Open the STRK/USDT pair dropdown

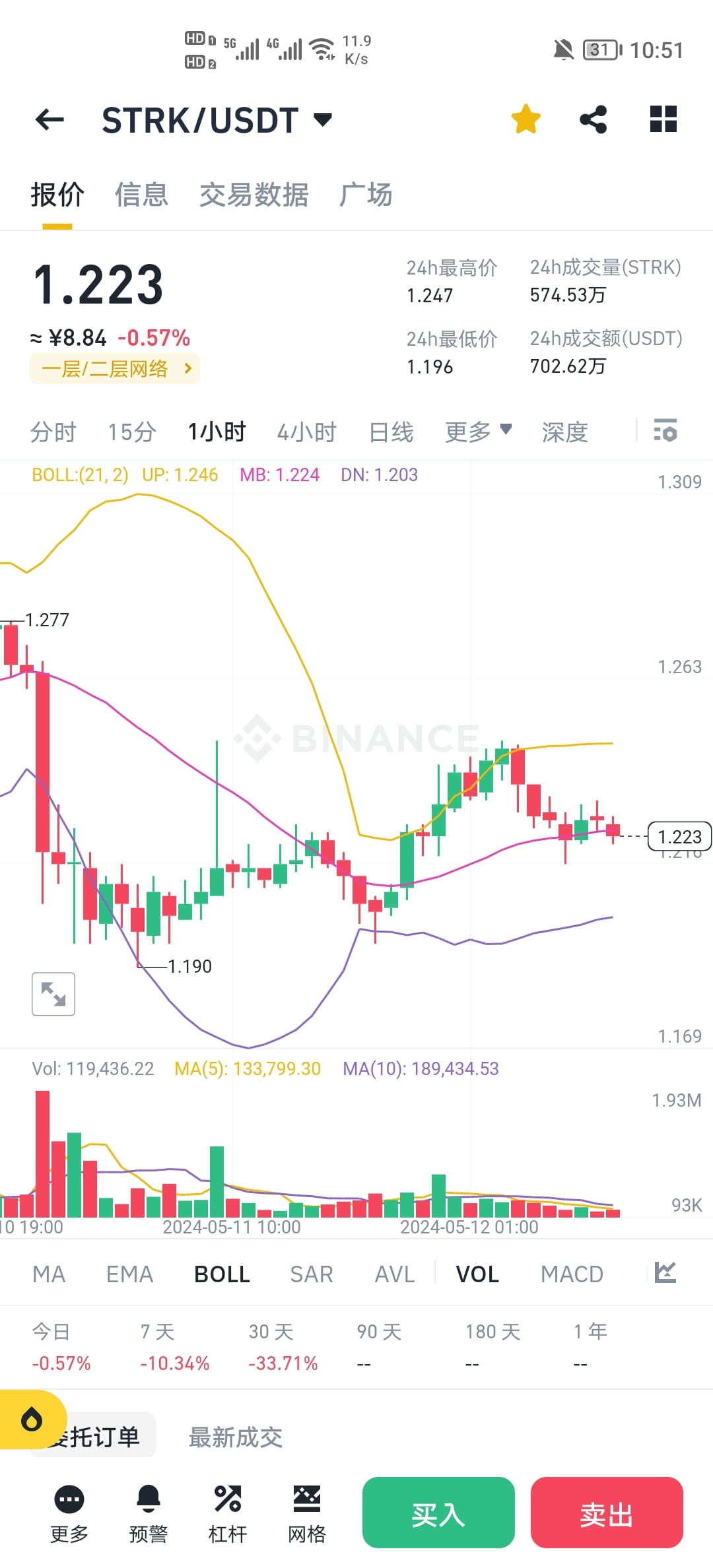(x=322, y=120)
